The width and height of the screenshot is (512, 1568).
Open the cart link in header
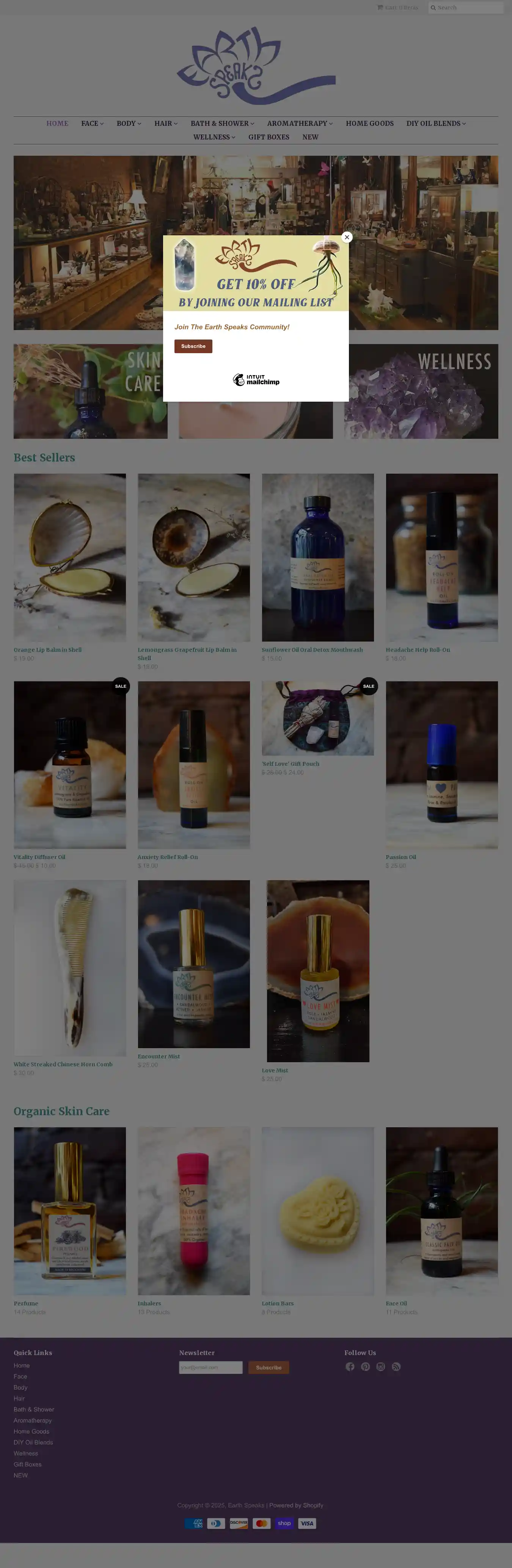[x=398, y=7]
